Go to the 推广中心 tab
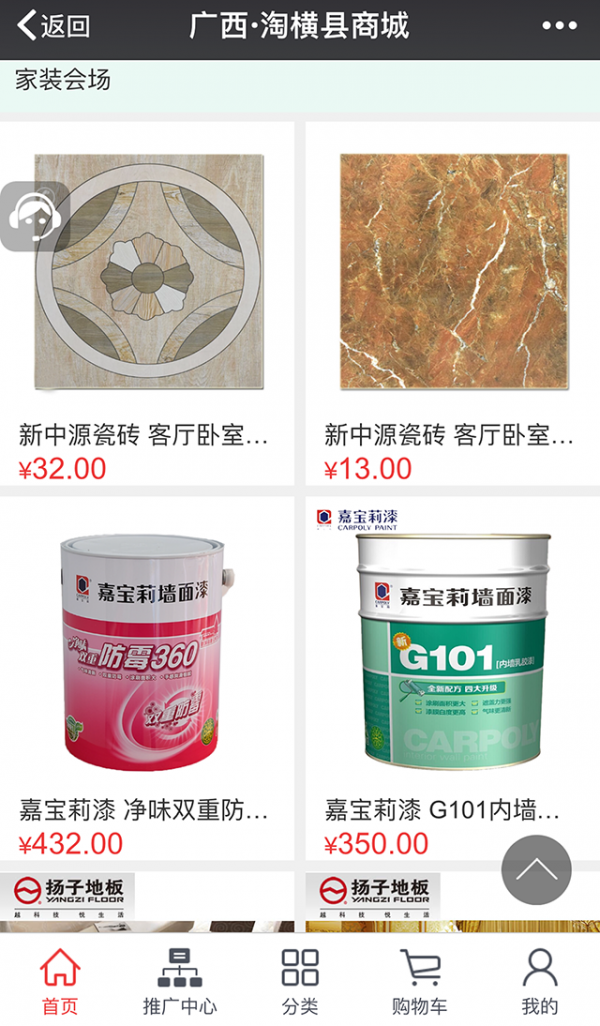 coord(180,981)
